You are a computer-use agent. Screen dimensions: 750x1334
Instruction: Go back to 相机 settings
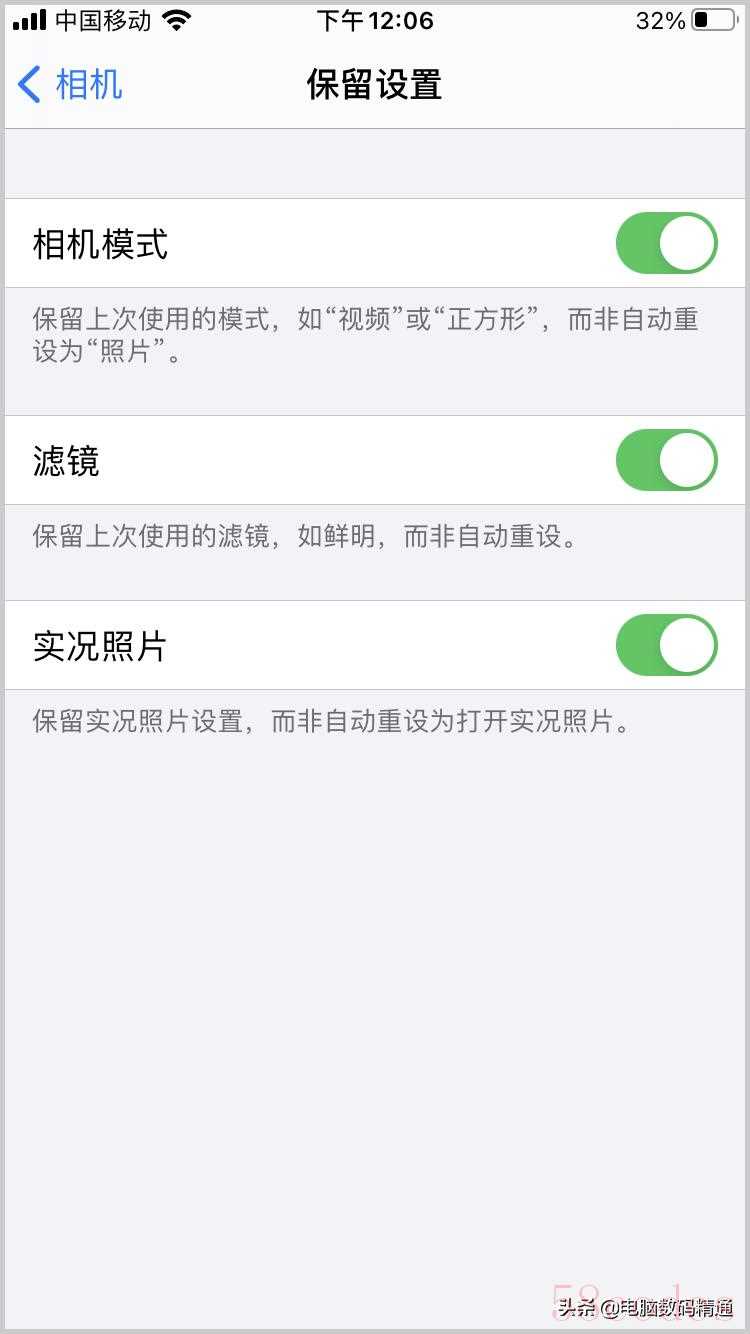click(70, 84)
